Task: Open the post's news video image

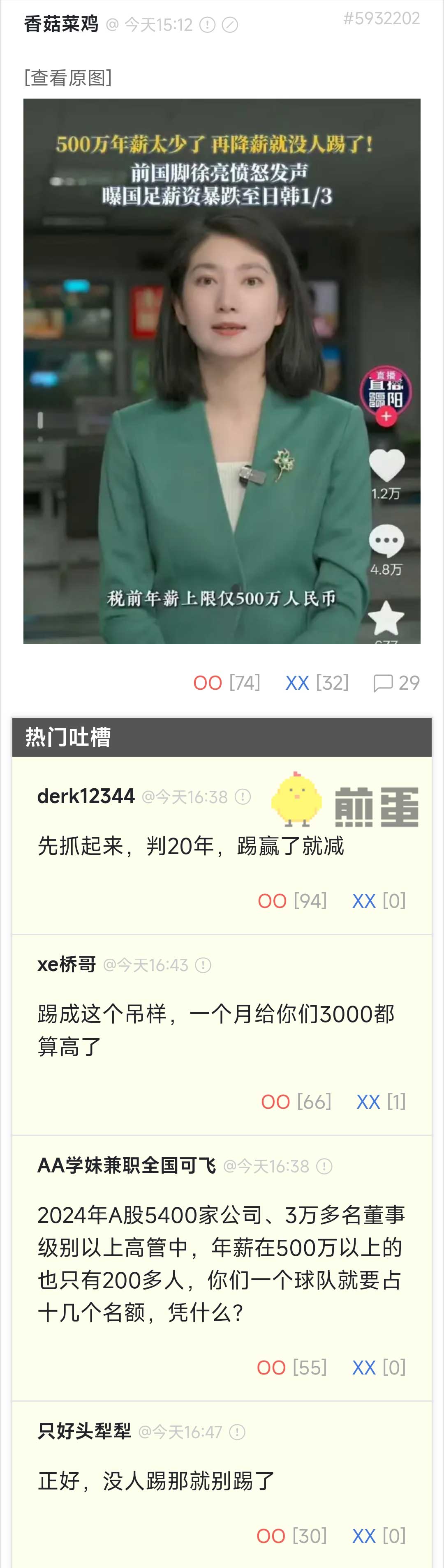Action: [x=222, y=371]
